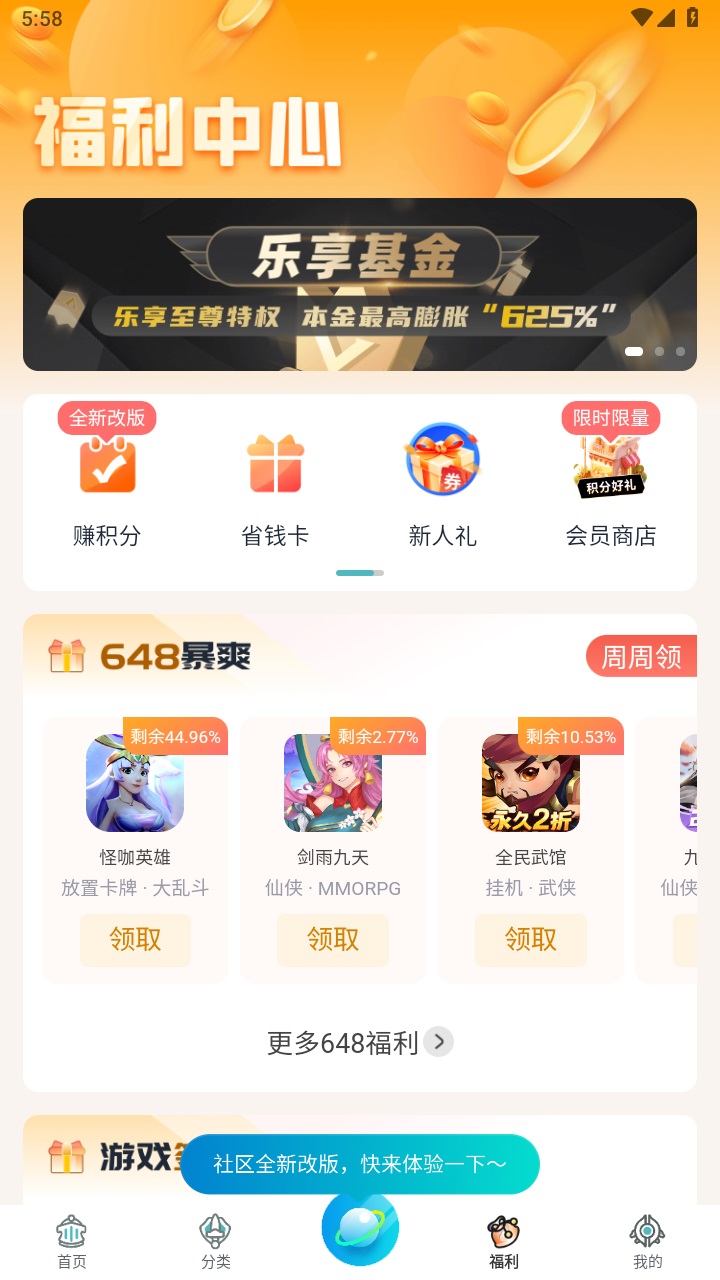Viewport: 720px width, 1280px height.
Task: Tap the 社区全新改版 tooltip bubble
Action: [360, 1164]
